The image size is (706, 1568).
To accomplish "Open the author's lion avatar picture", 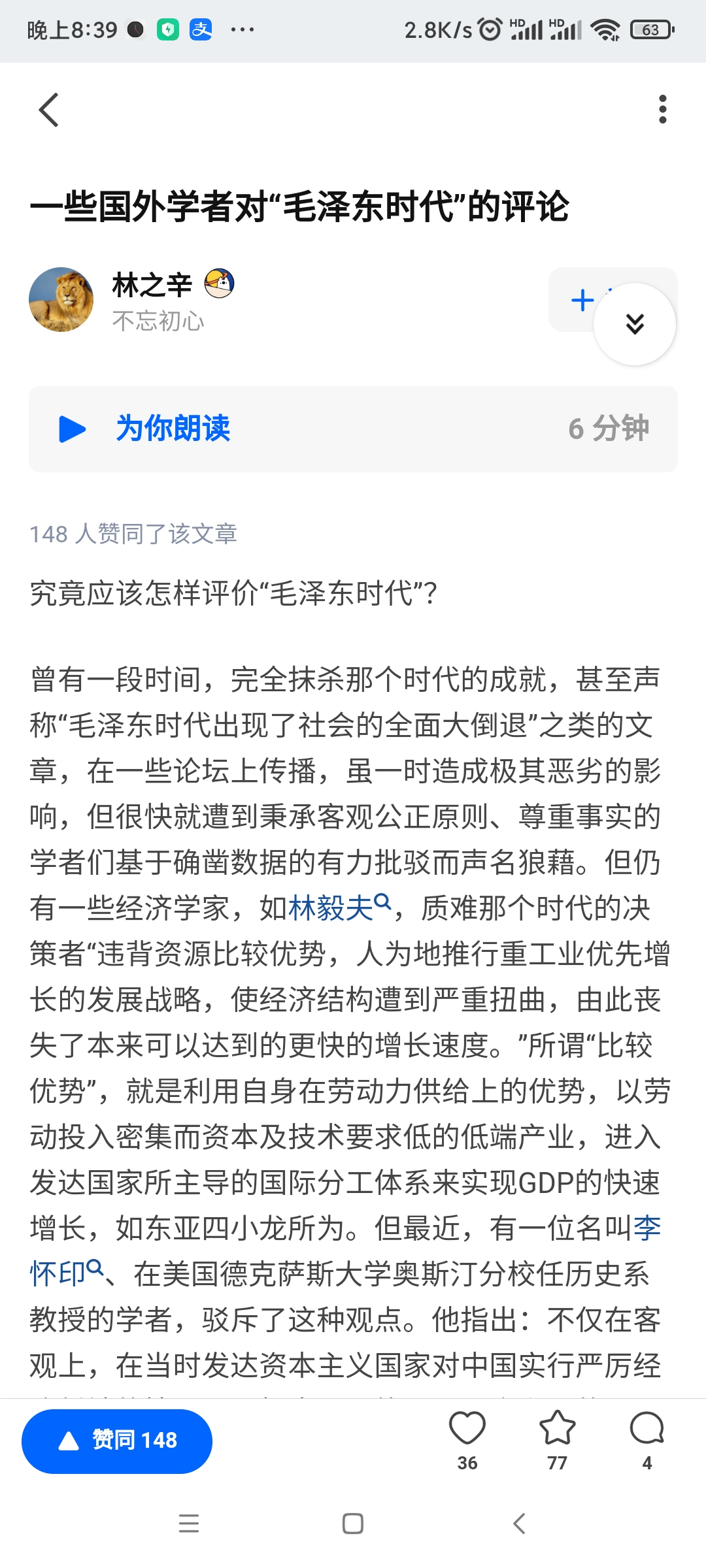I will (x=62, y=299).
